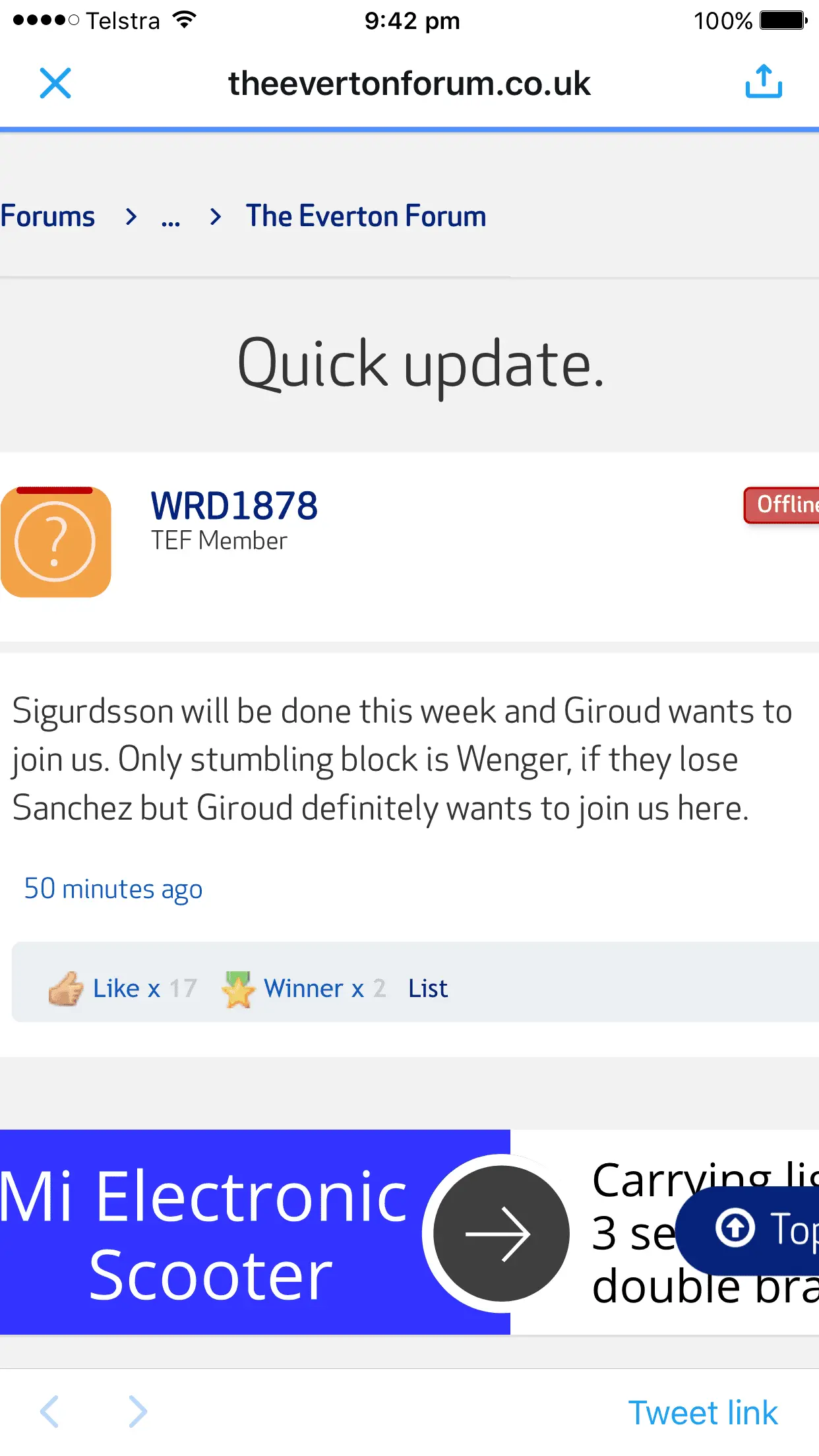Share this page
Viewport: 819px width, 1456px height.
[764, 82]
